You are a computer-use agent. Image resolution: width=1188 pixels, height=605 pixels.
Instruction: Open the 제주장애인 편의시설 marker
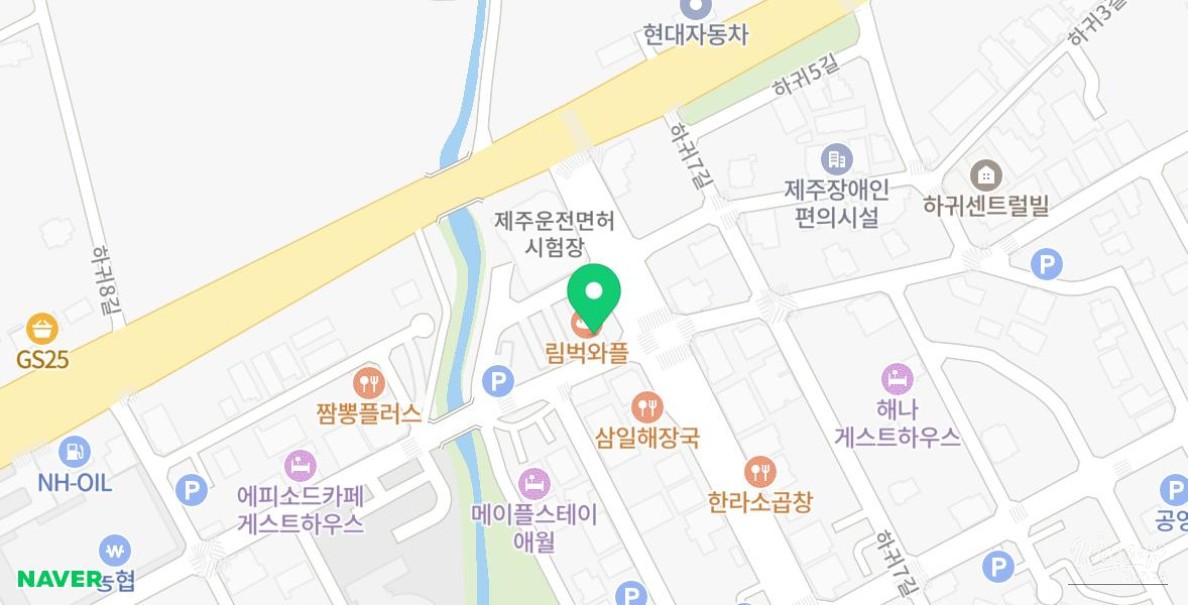point(836,159)
